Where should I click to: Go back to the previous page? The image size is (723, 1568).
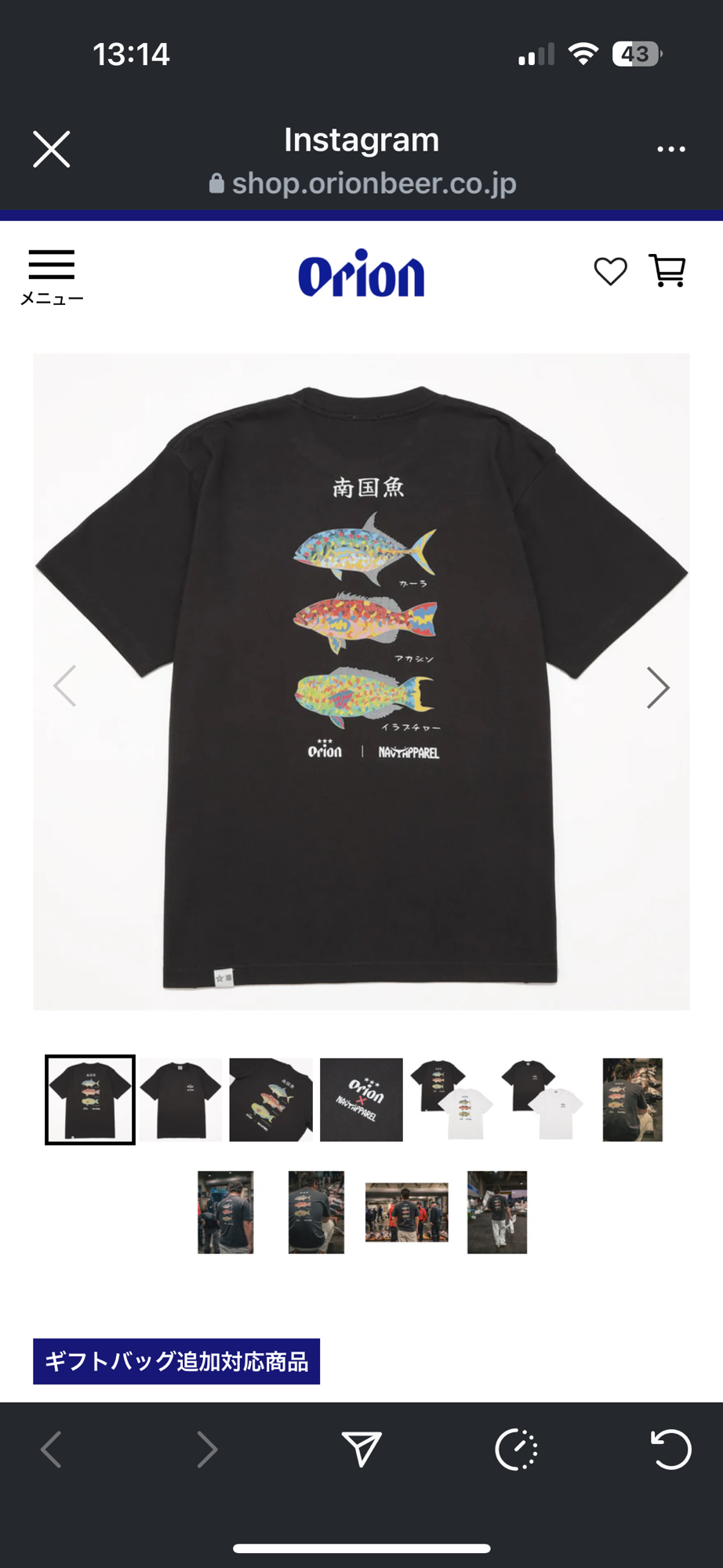click(x=52, y=1449)
